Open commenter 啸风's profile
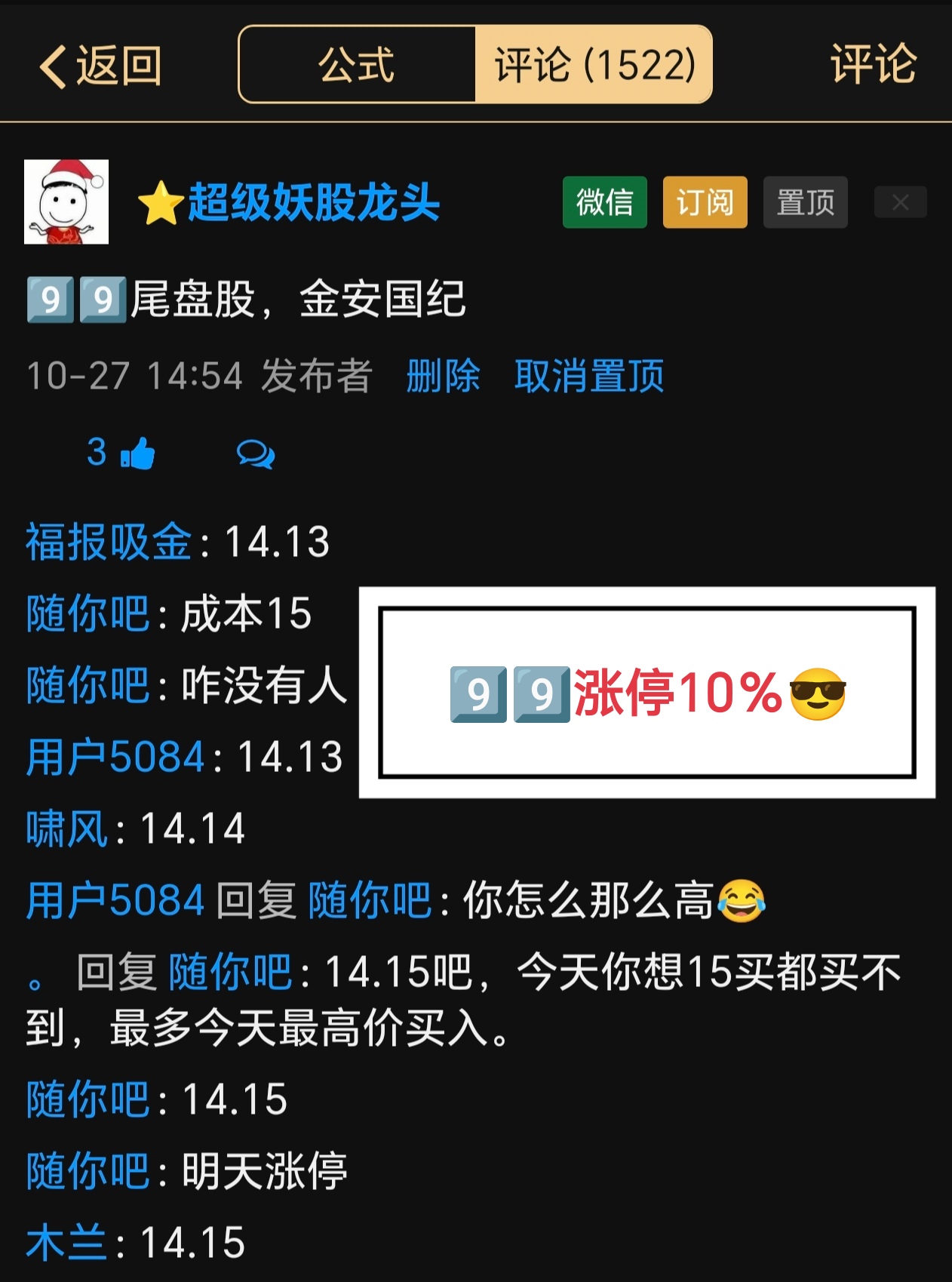This screenshot has height=1282, width=952. point(67,829)
